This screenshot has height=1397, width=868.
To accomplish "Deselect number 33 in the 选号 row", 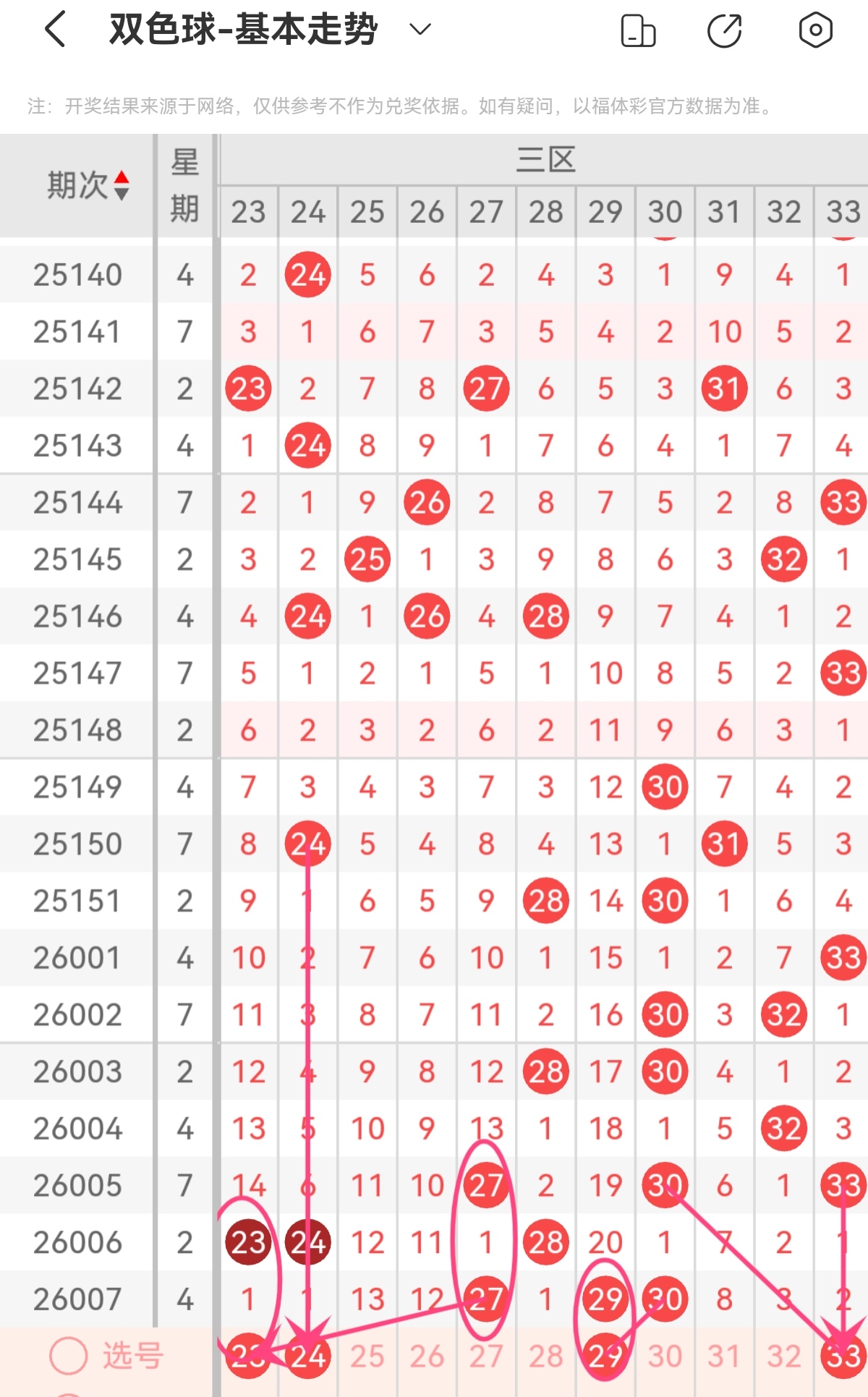I will coord(843,1356).
